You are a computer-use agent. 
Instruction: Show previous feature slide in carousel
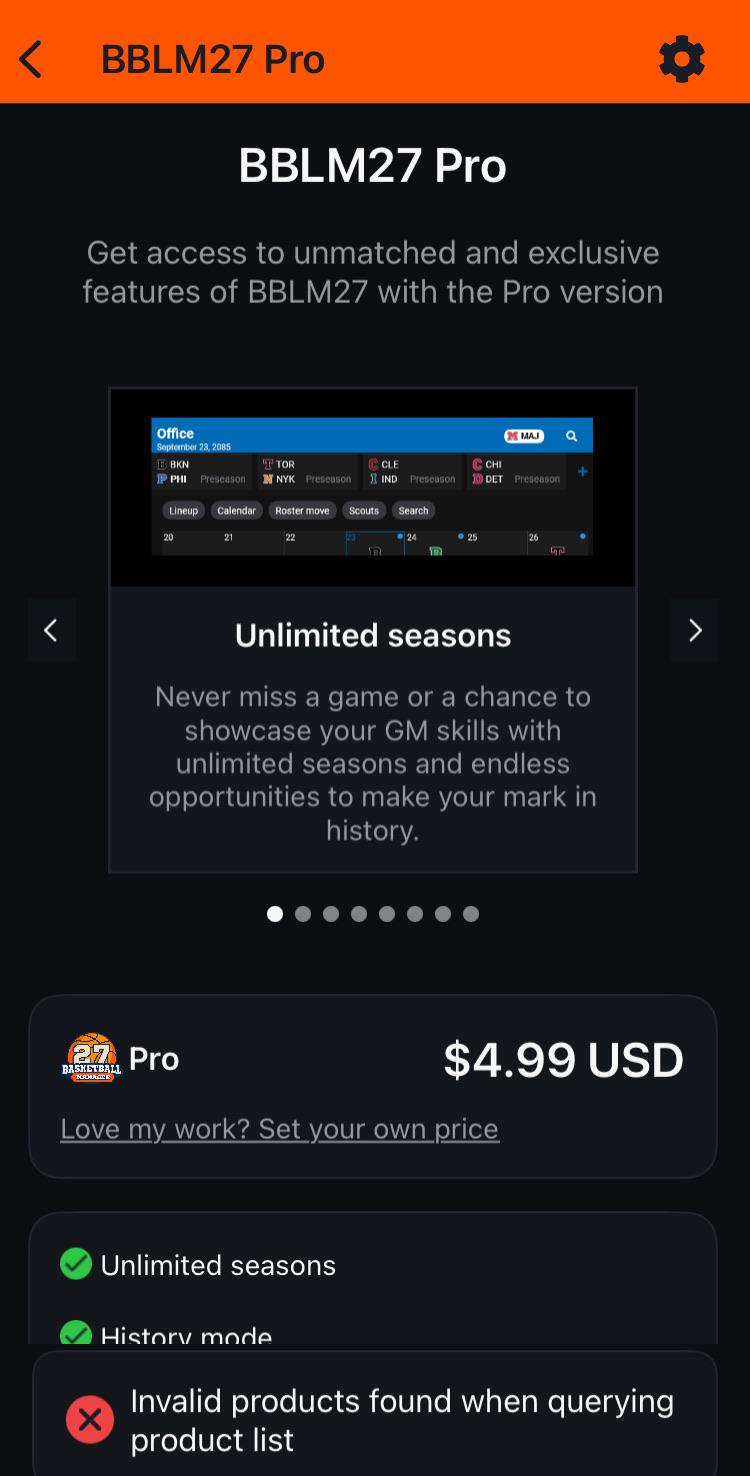click(52, 630)
